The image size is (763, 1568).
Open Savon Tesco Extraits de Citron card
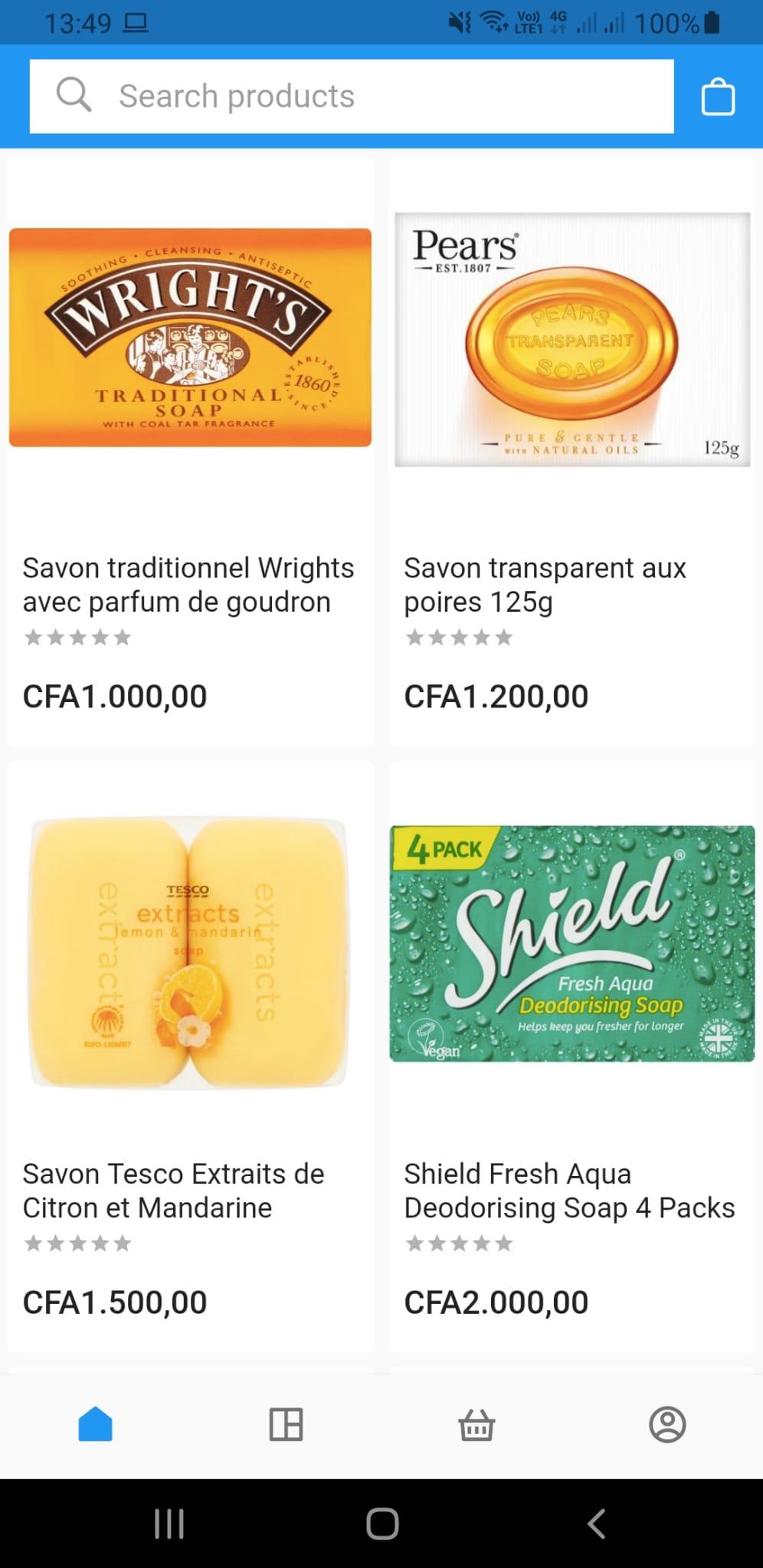pyautogui.click(x=190, y=1057)
